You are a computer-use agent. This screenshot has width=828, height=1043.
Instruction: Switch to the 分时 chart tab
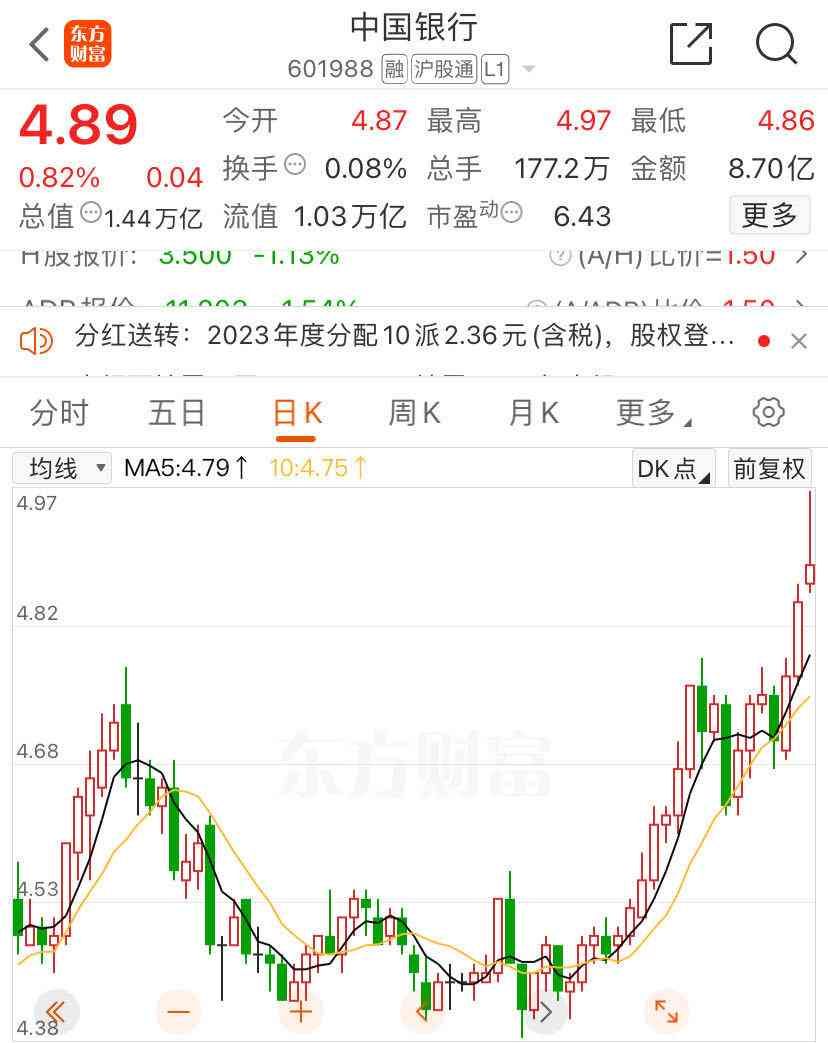(x=59, y=412)
